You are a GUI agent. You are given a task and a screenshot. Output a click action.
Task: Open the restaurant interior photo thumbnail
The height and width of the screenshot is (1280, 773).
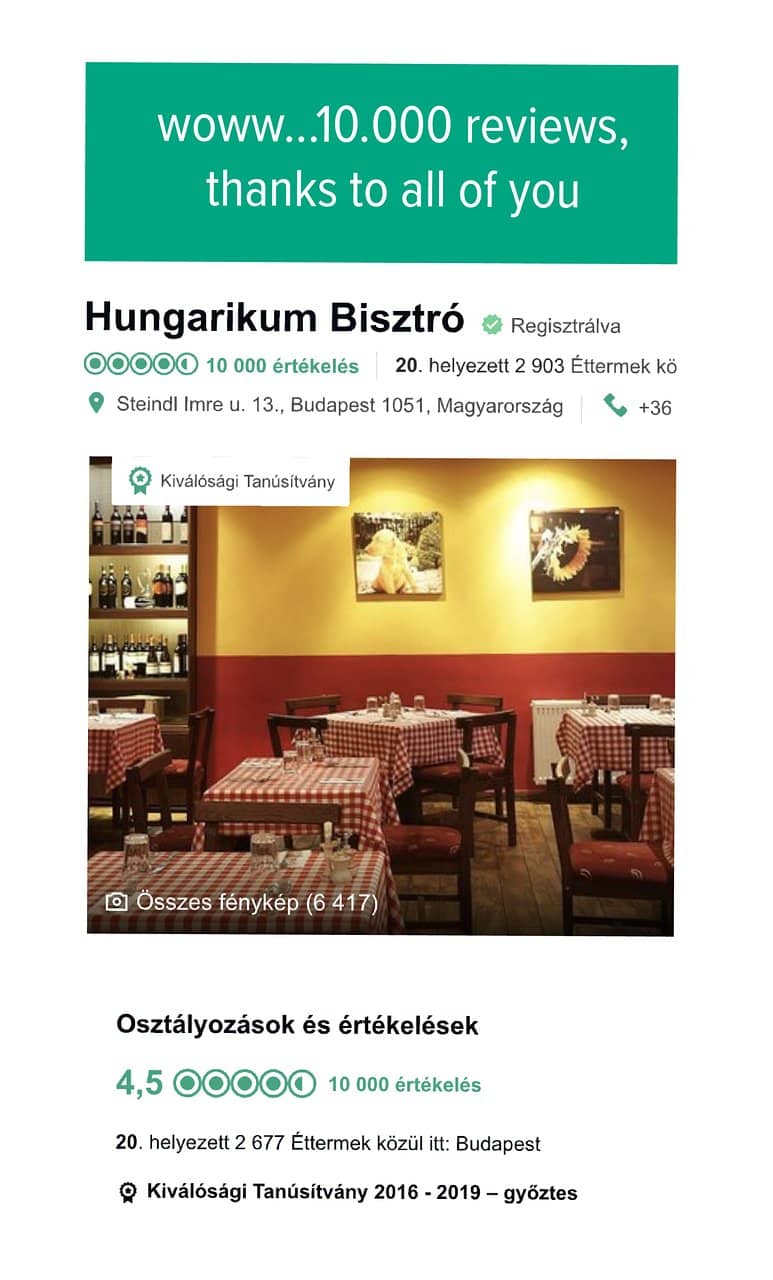coord(386,690)
